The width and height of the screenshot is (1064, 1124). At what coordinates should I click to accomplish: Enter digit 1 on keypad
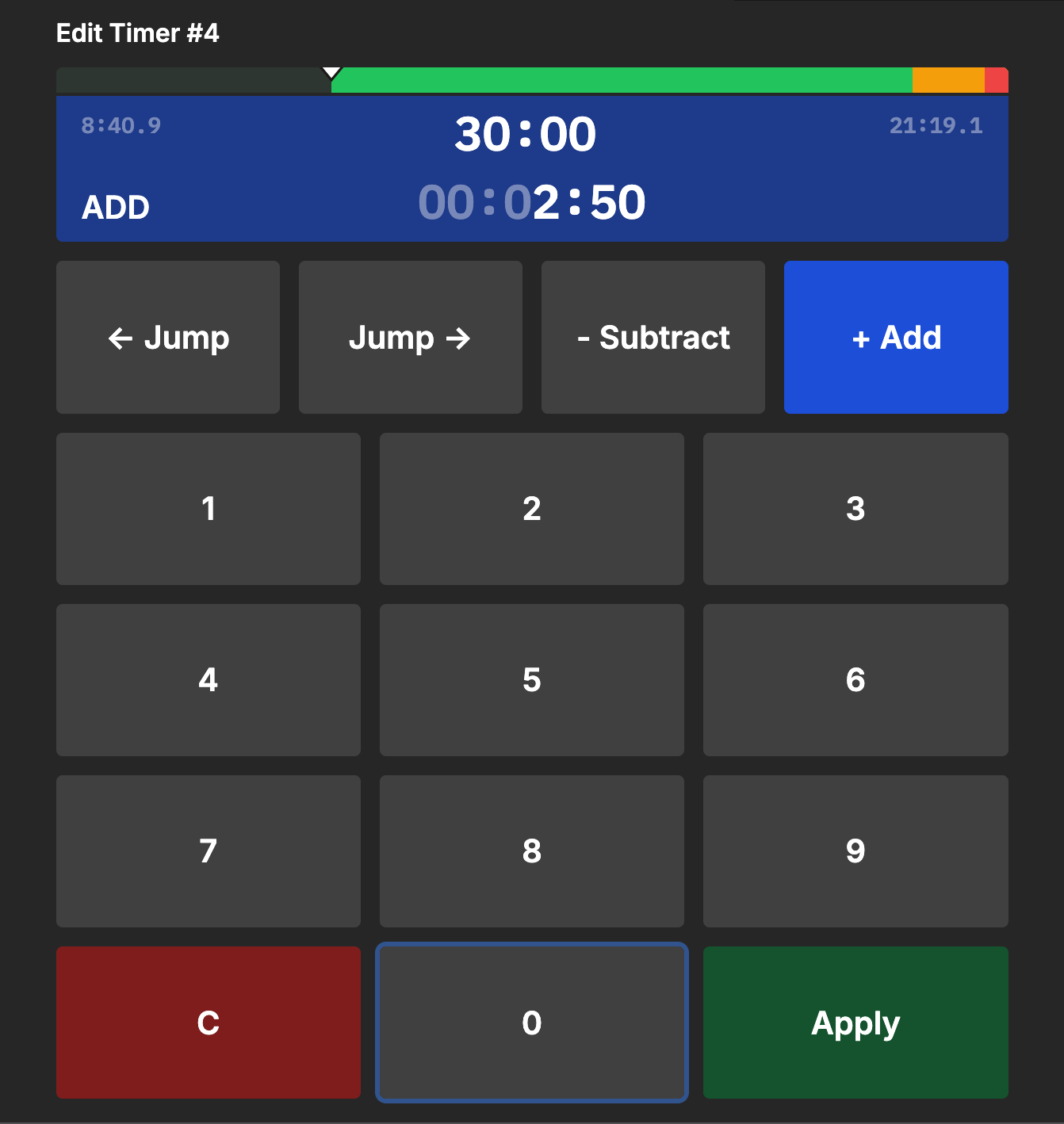click(x=209, y=509)
